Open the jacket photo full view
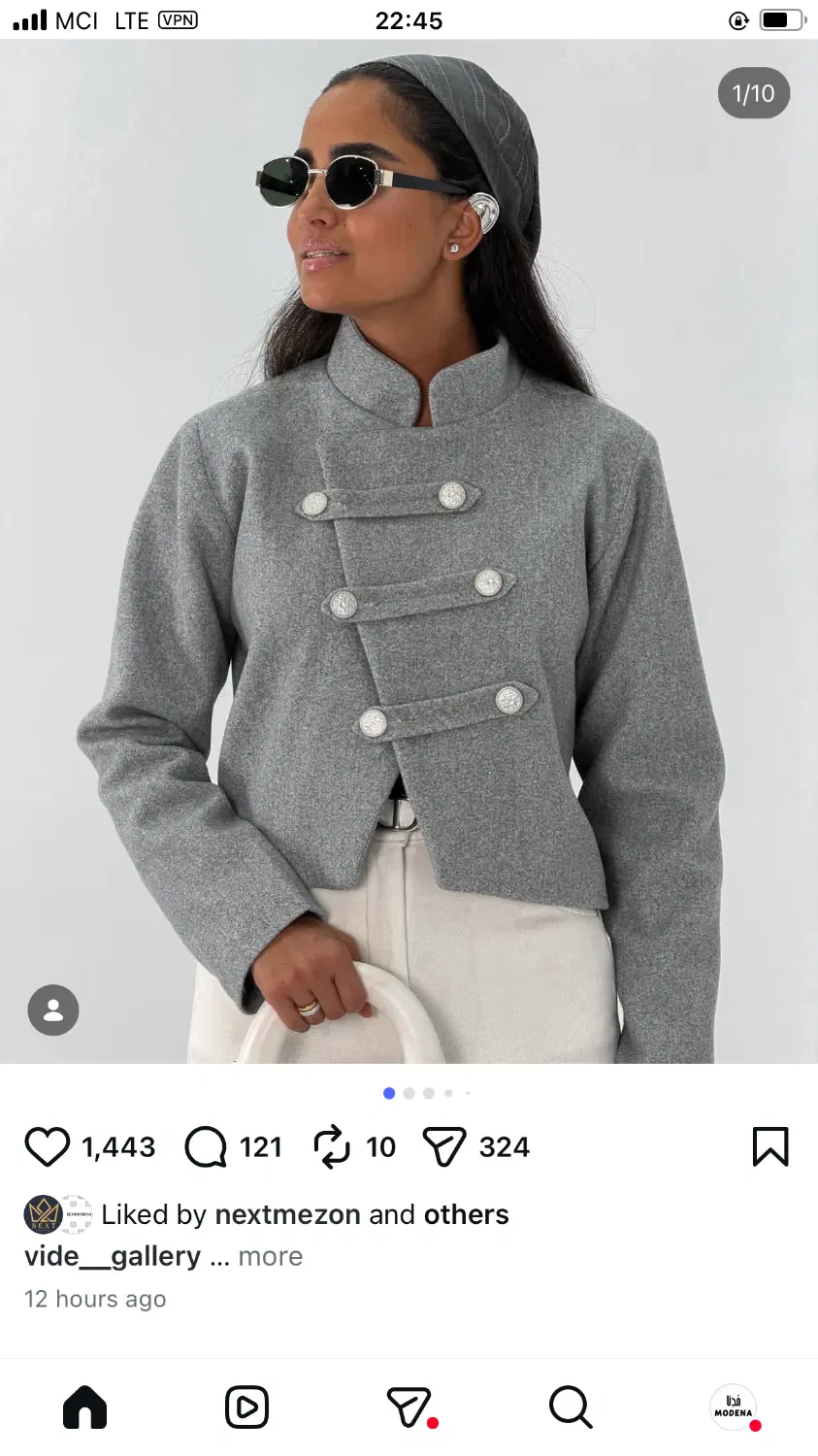Screen dimensions: 818x1456 (x=409, y=551)
